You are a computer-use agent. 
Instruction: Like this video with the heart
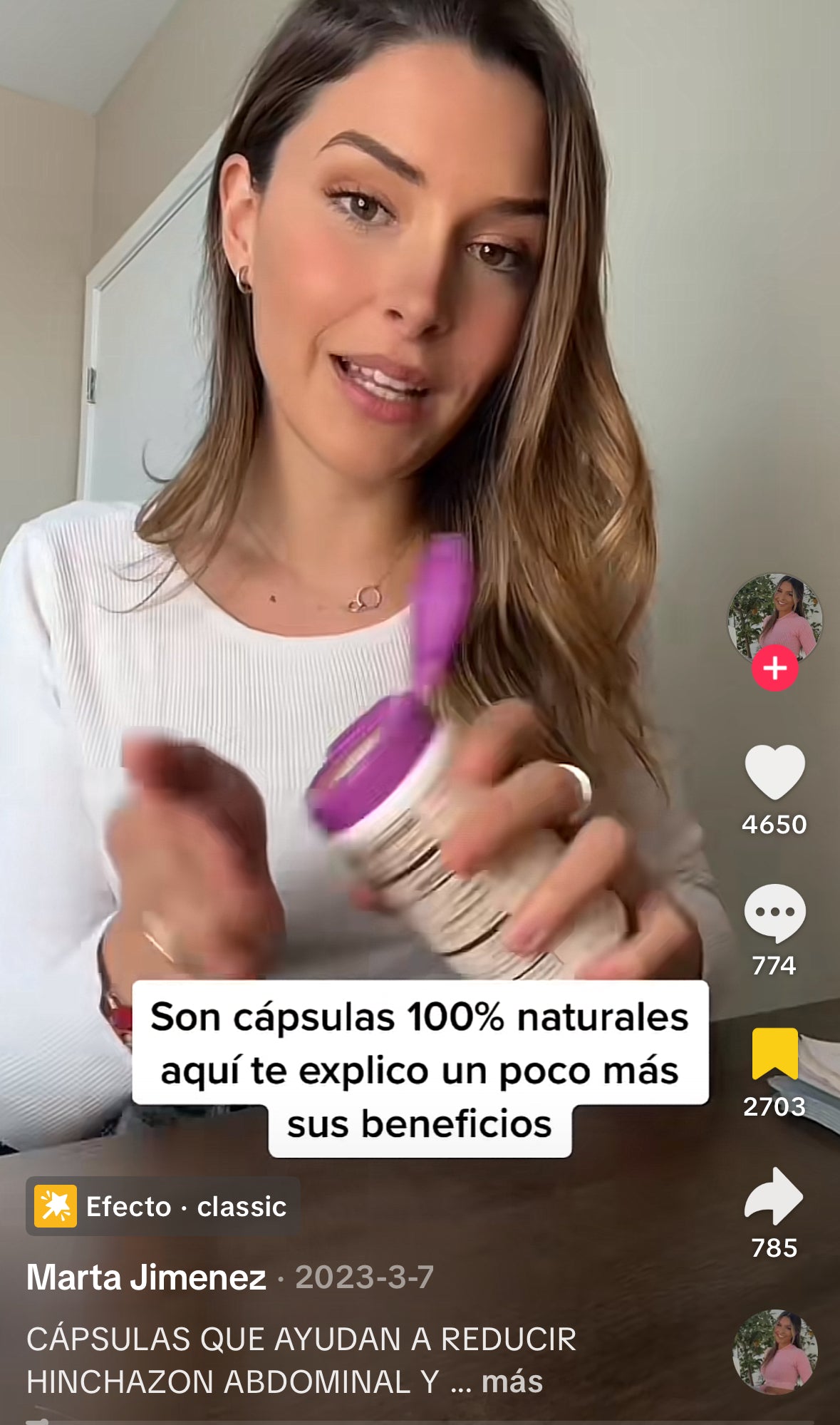774,772
